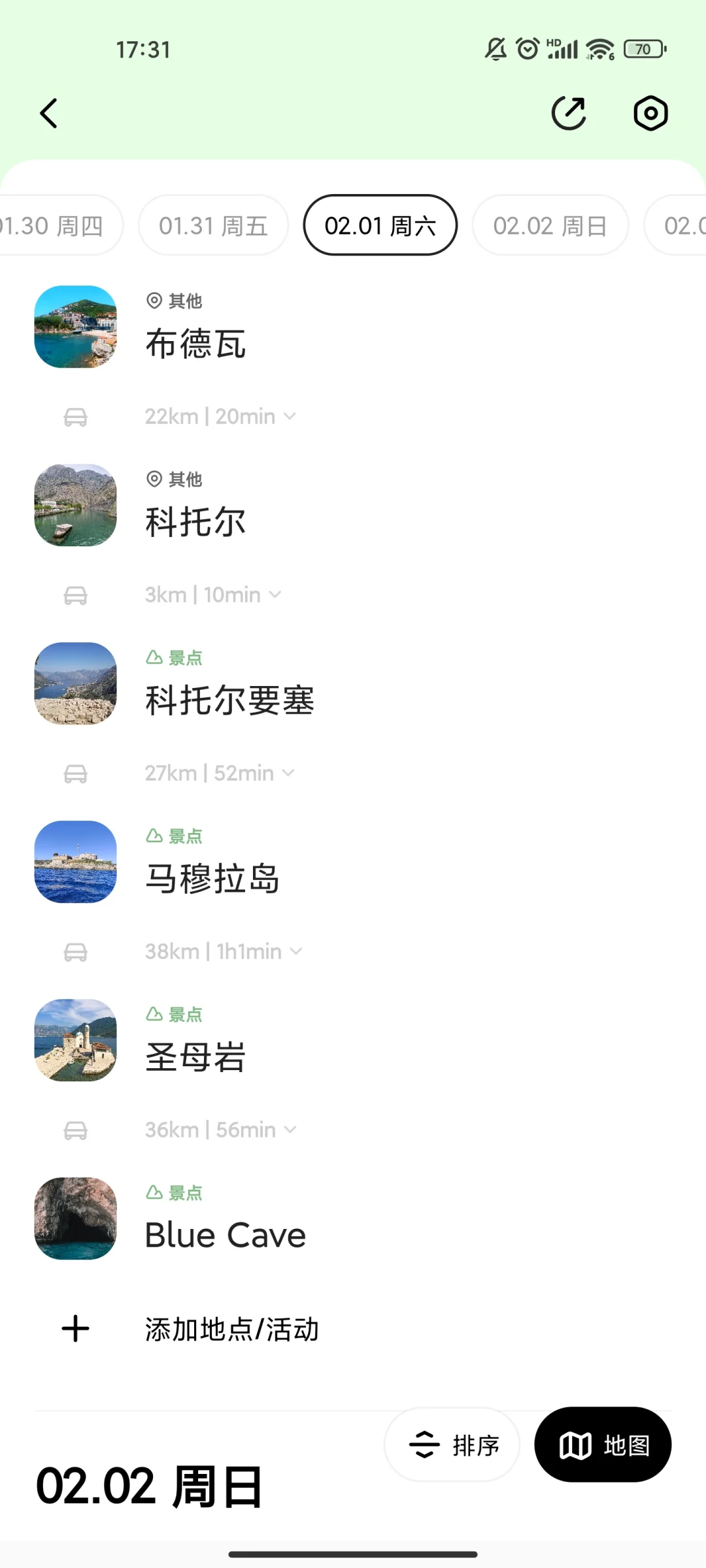706x1568 pixels.
Task: Open the 科托尔要塞 attraction
Action: click(x=229, y=700)
